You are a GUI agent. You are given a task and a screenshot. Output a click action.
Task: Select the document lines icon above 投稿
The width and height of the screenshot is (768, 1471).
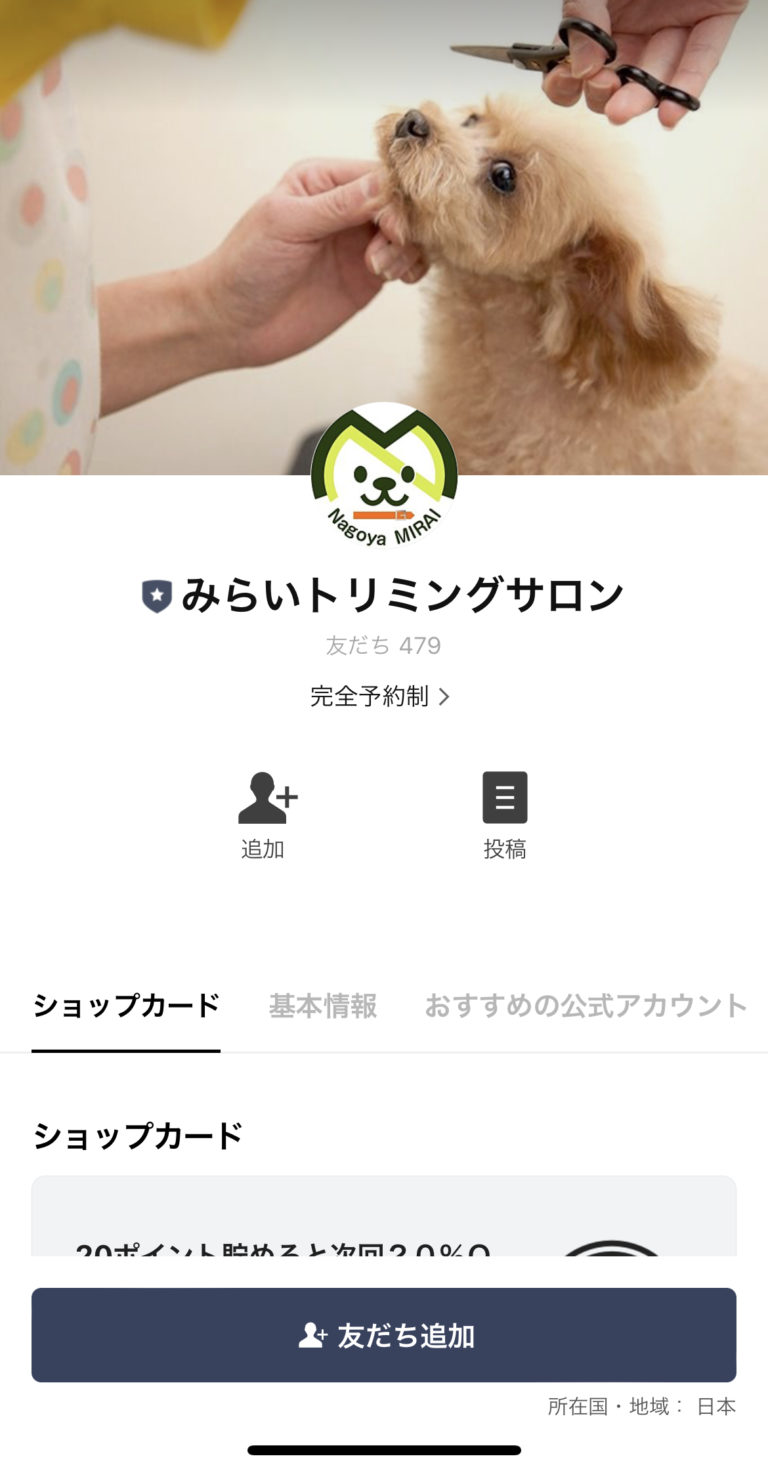[x=505, y=797]
